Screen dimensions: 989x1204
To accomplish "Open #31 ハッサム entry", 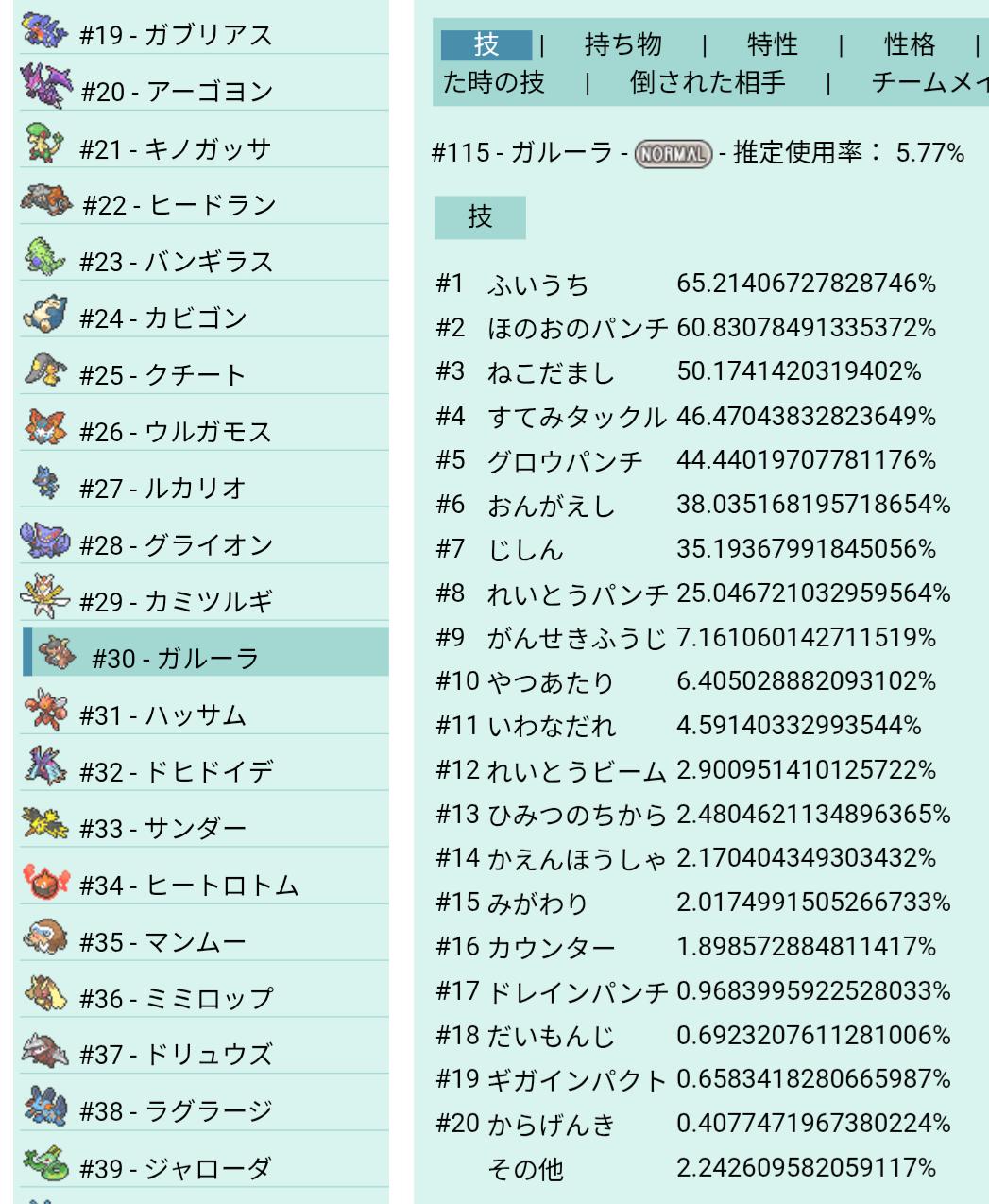I will 163,715.
